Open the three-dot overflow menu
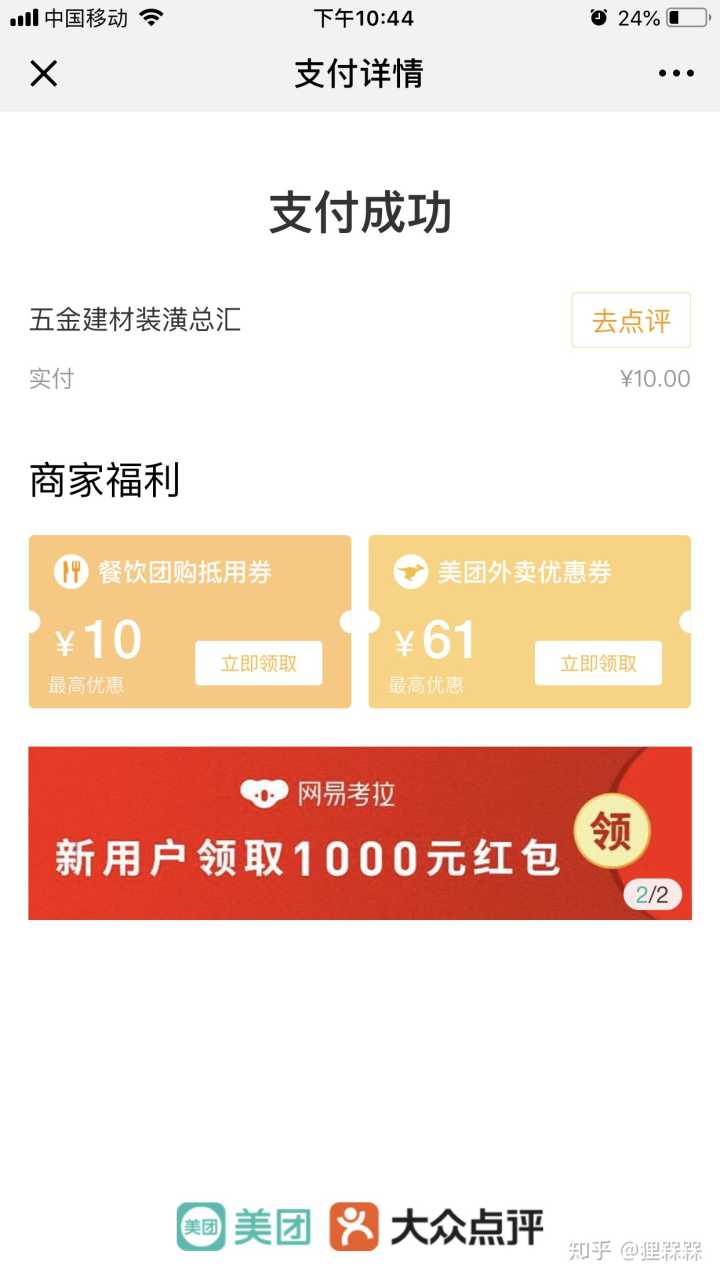Viewport: 720px width, 1280px height. click(x=676, y=73)
